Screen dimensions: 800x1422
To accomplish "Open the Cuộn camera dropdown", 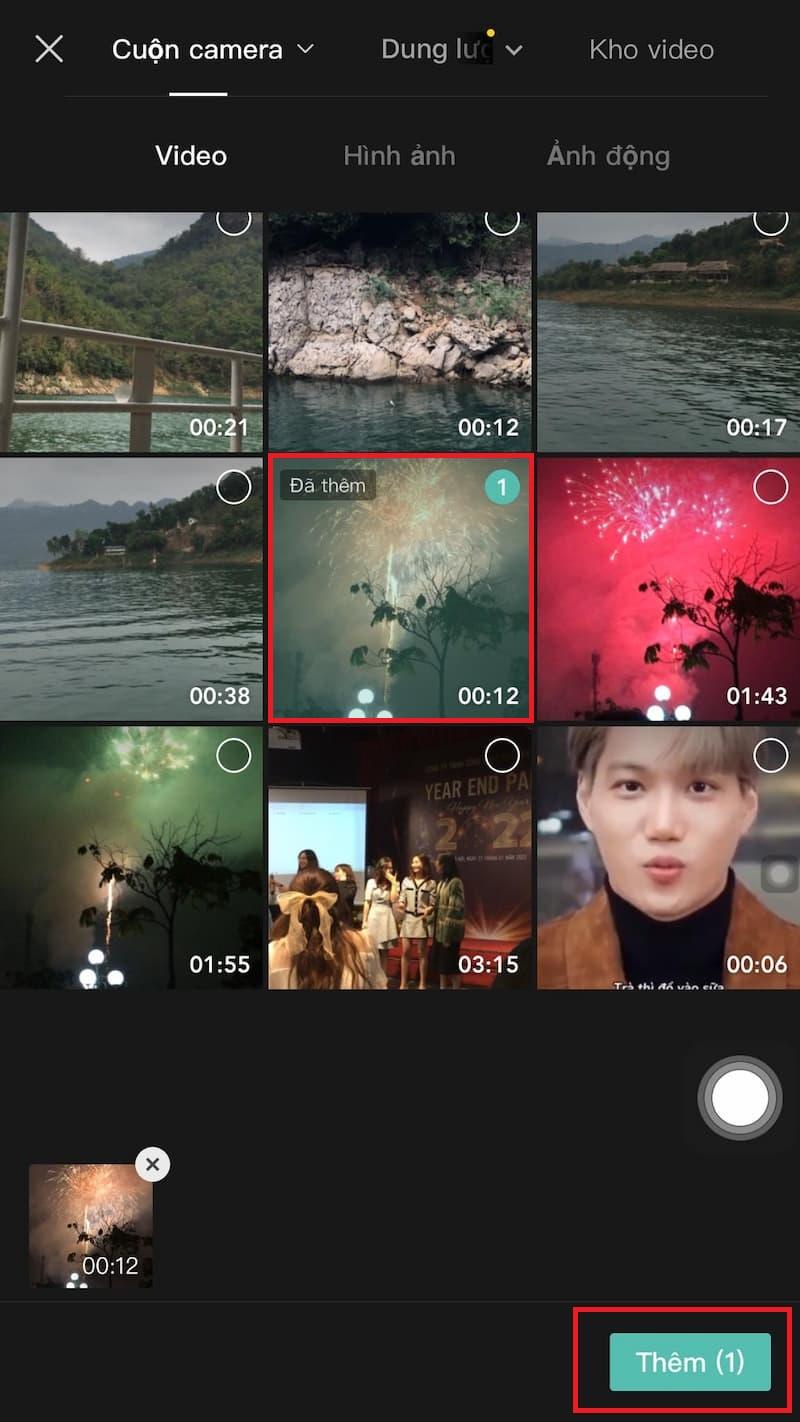I will pyautogui.click(x=213, y=49).
